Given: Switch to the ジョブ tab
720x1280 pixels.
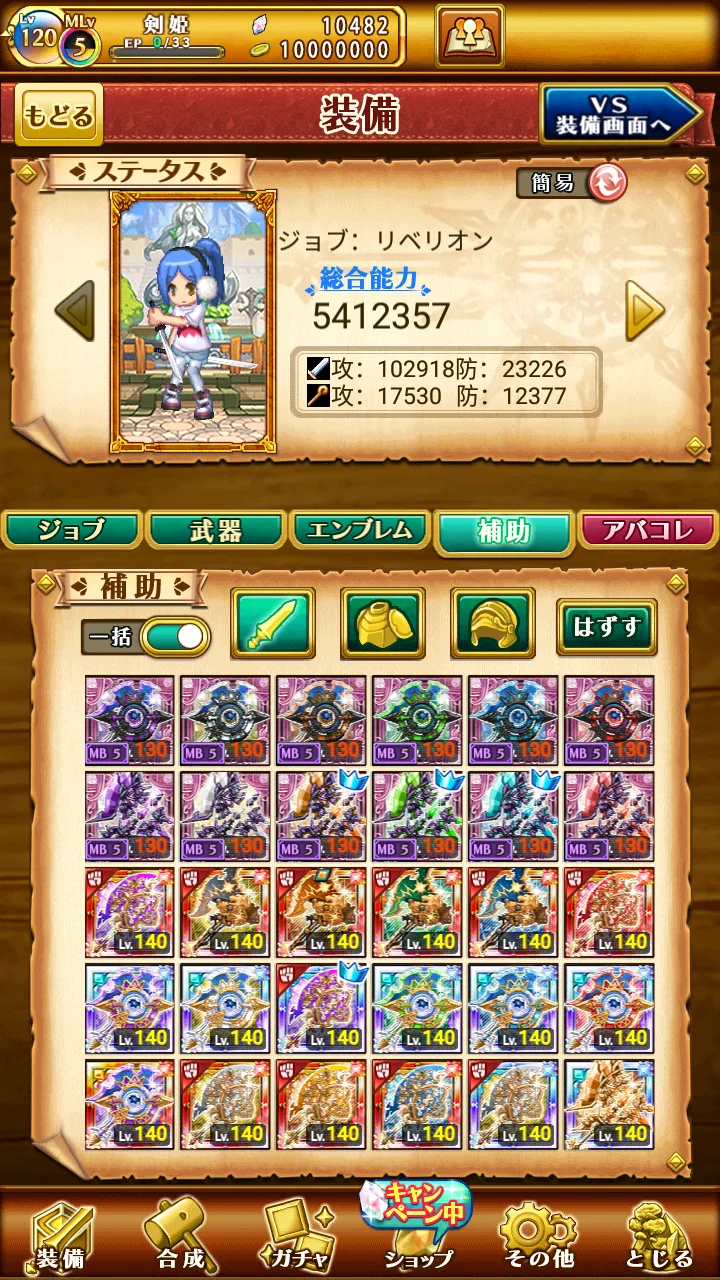Looking at the screenshot, I should 71,530.
